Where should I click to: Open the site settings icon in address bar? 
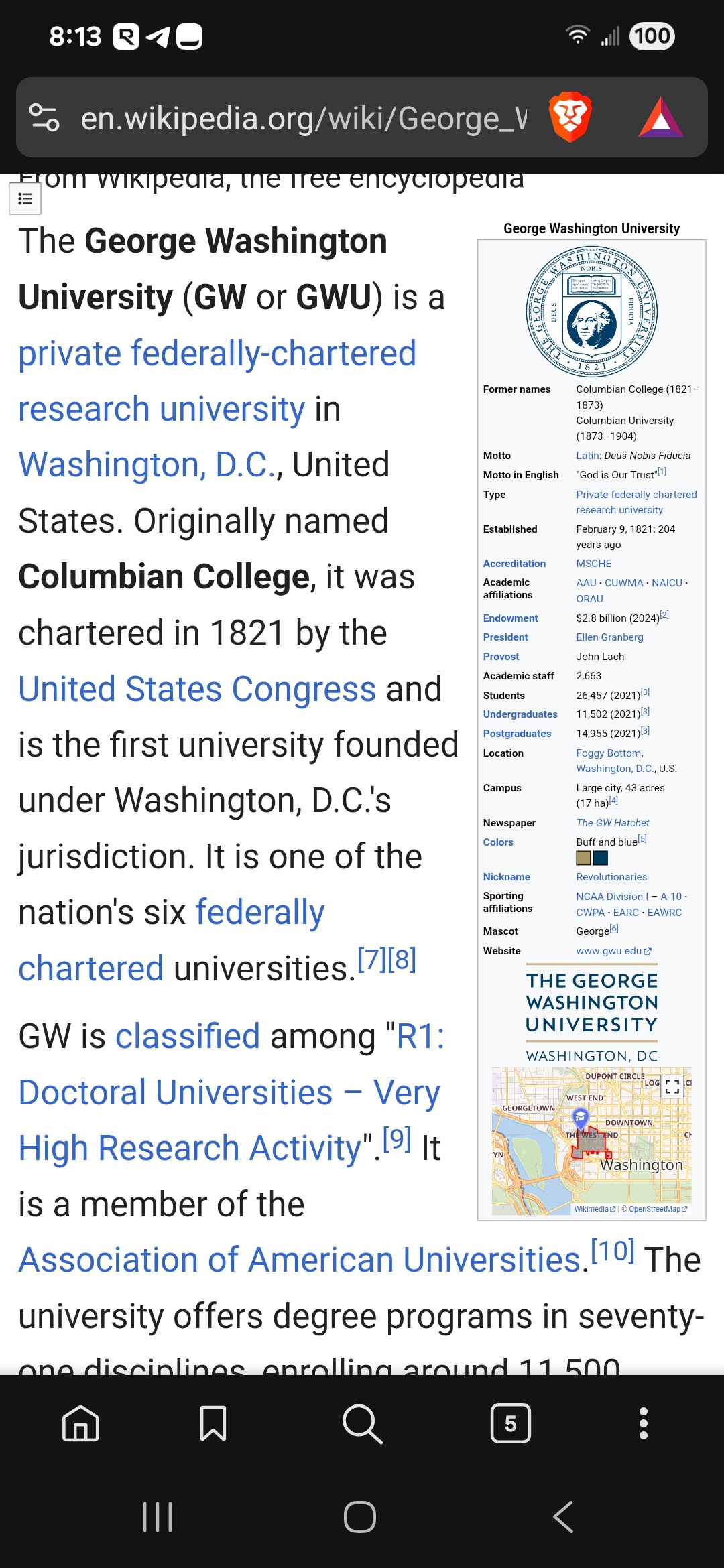pyautogui.click(x=44, y=118)
